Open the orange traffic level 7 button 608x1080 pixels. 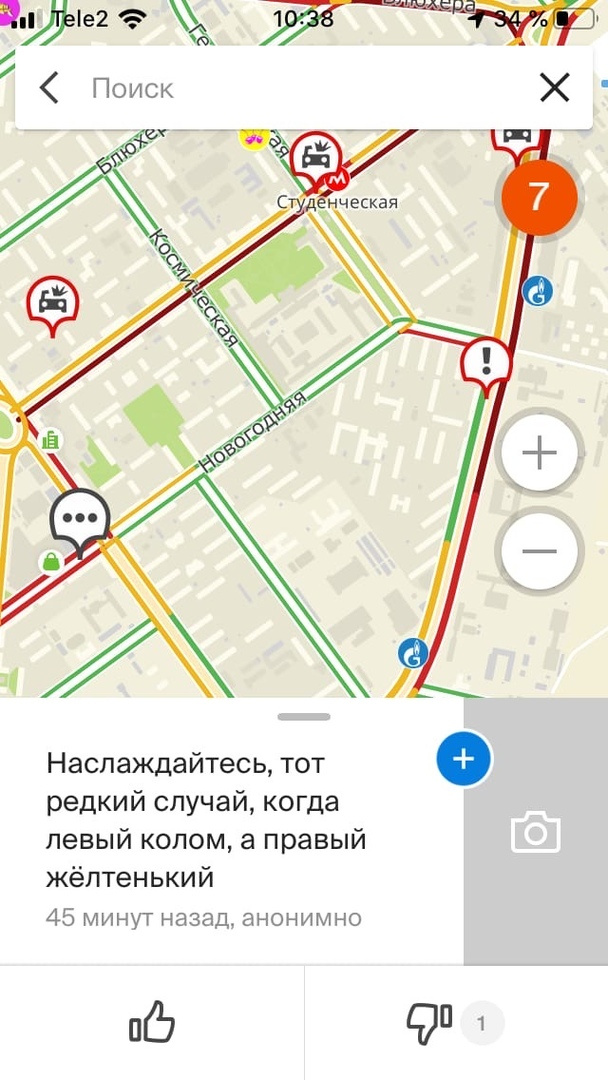pos(539,197)
